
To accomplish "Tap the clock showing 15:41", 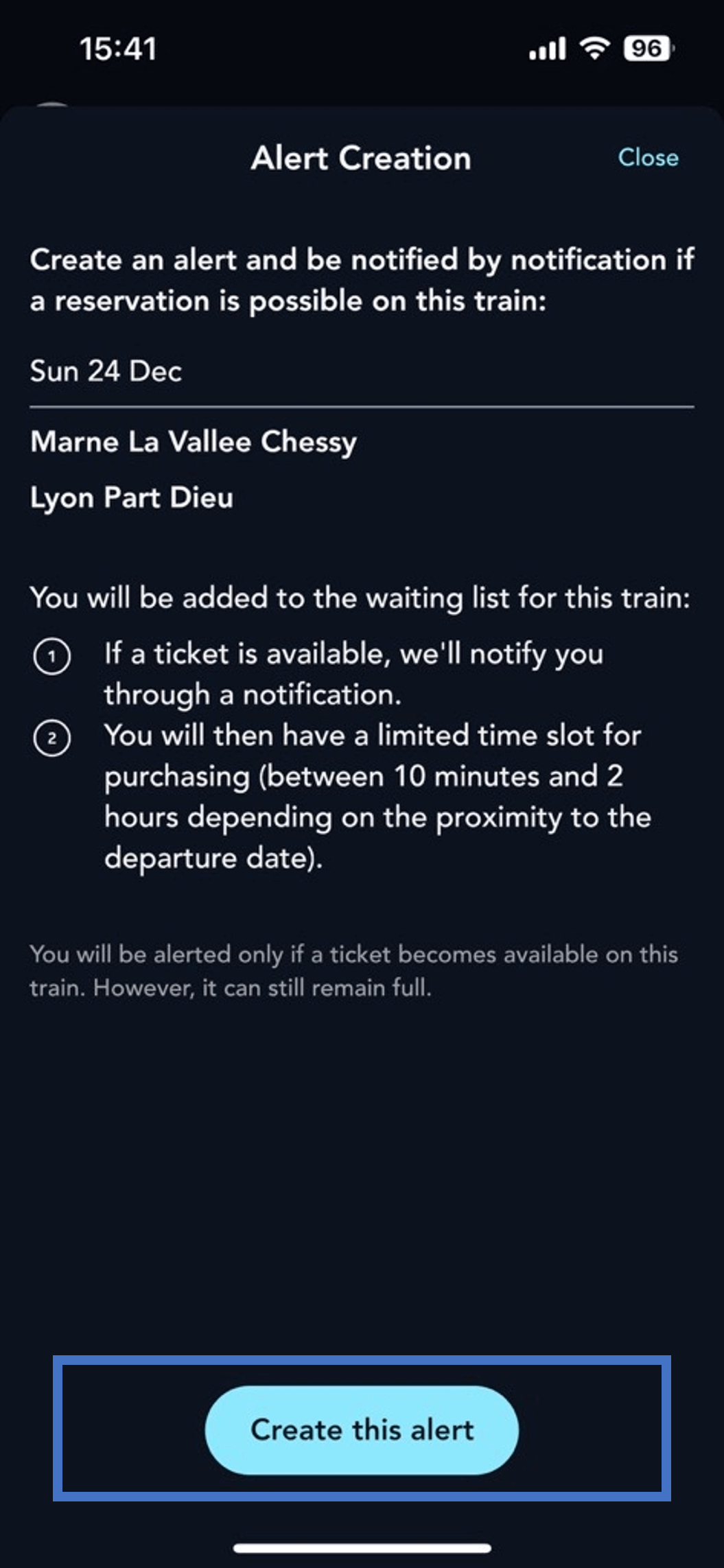I will point(118,48).
